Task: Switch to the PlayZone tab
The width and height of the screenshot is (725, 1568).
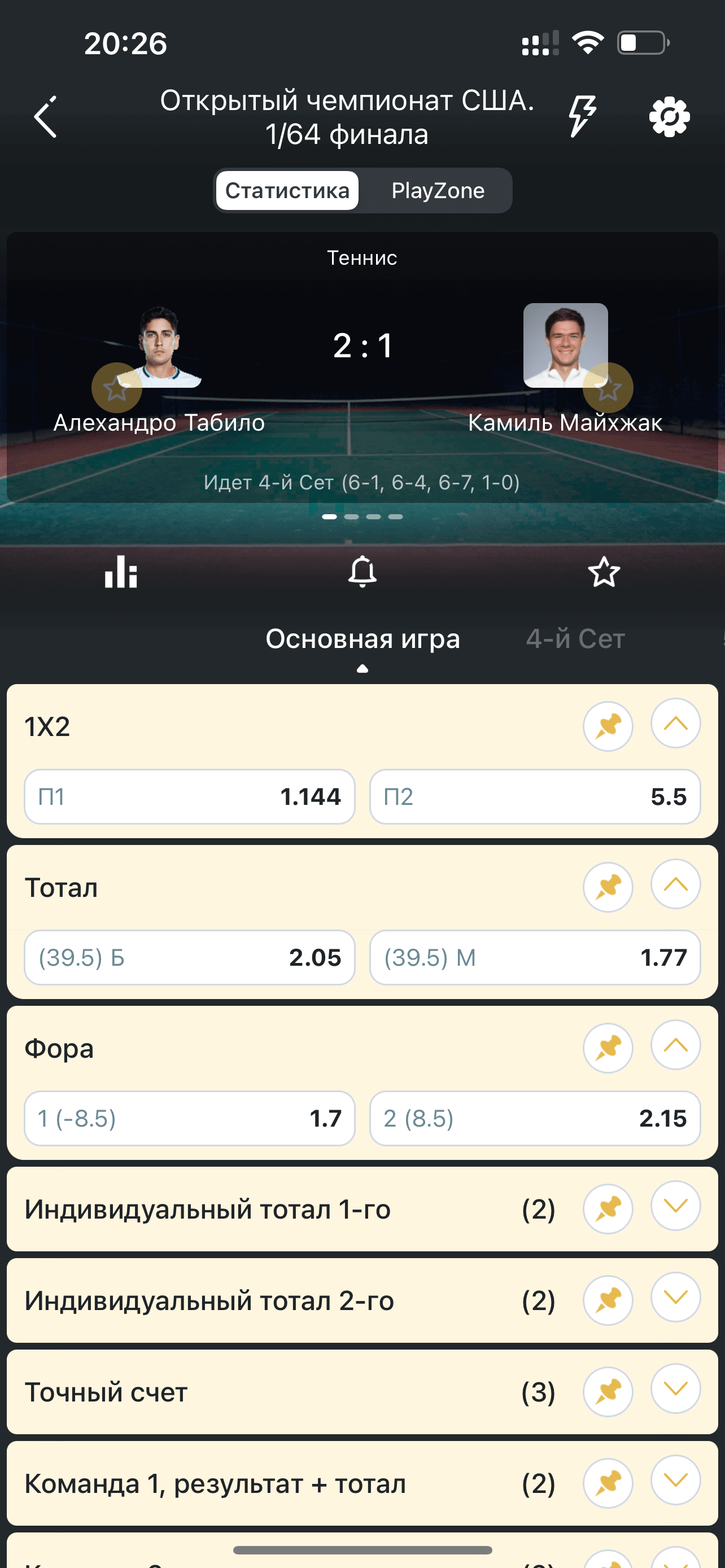Action: click(x=439, y=191)
